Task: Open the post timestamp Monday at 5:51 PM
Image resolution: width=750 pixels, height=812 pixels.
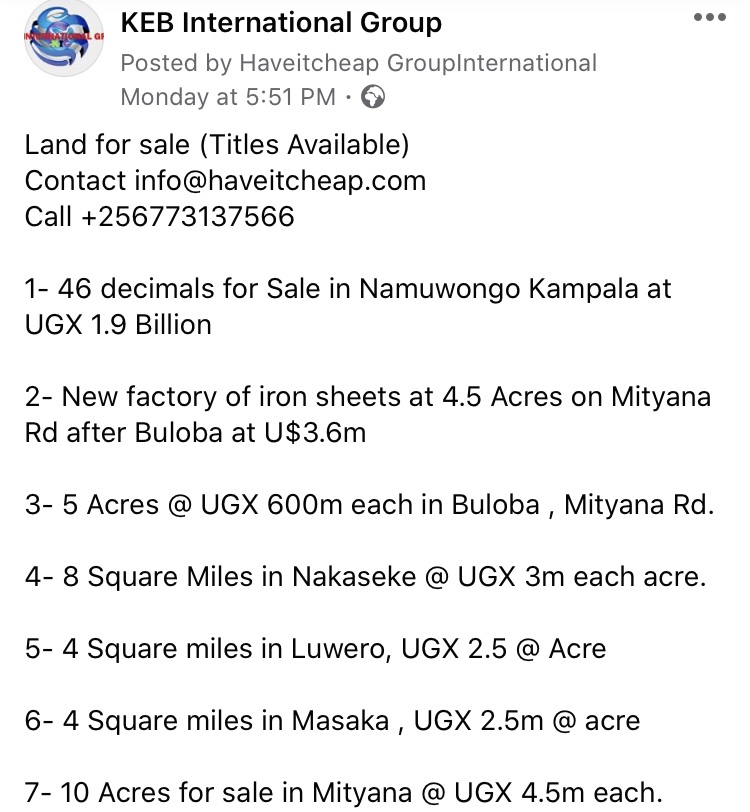Action: pos(227,97)
